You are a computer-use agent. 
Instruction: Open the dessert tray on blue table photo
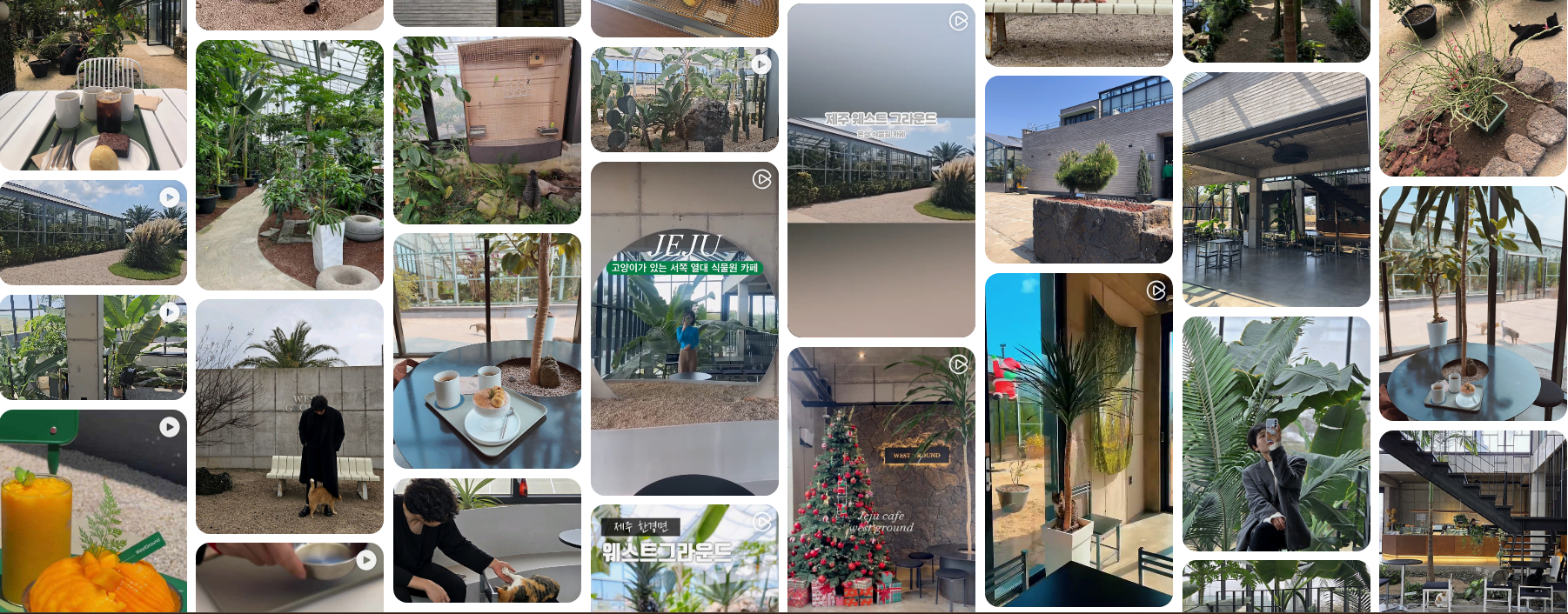coord(486,350)
